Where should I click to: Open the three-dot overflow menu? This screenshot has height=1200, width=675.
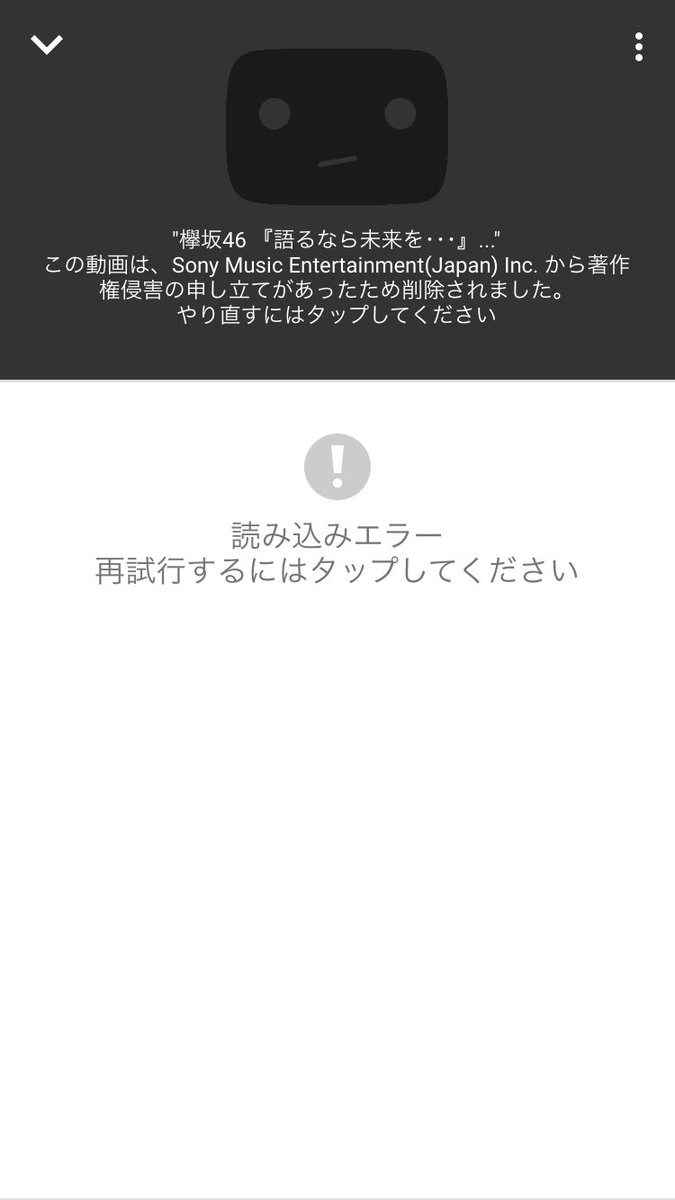[x=638, y=47]
